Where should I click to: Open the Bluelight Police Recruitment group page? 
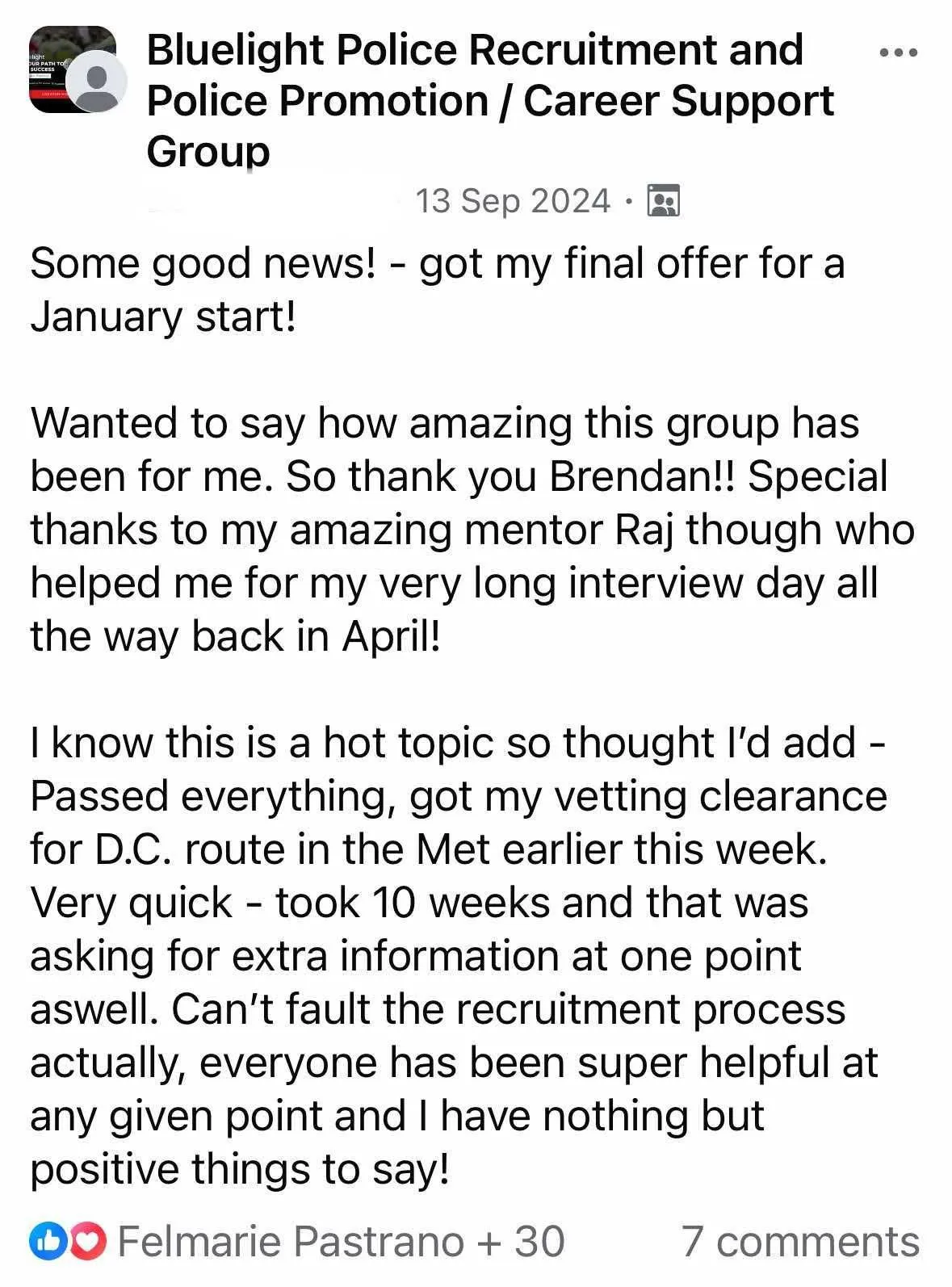(490, 100)
